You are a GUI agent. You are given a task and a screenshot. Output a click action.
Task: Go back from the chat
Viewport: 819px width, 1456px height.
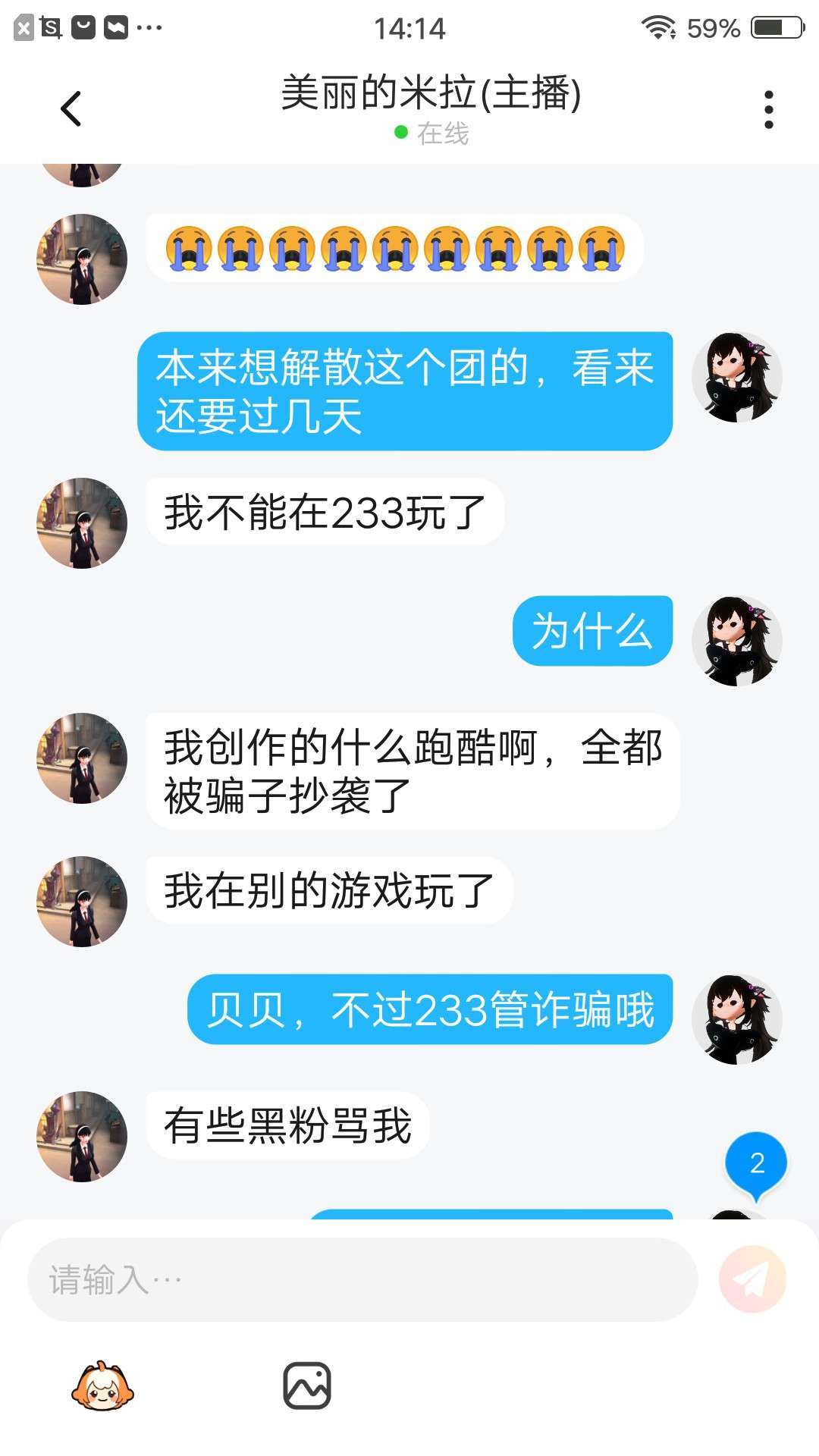click(71, 108)
